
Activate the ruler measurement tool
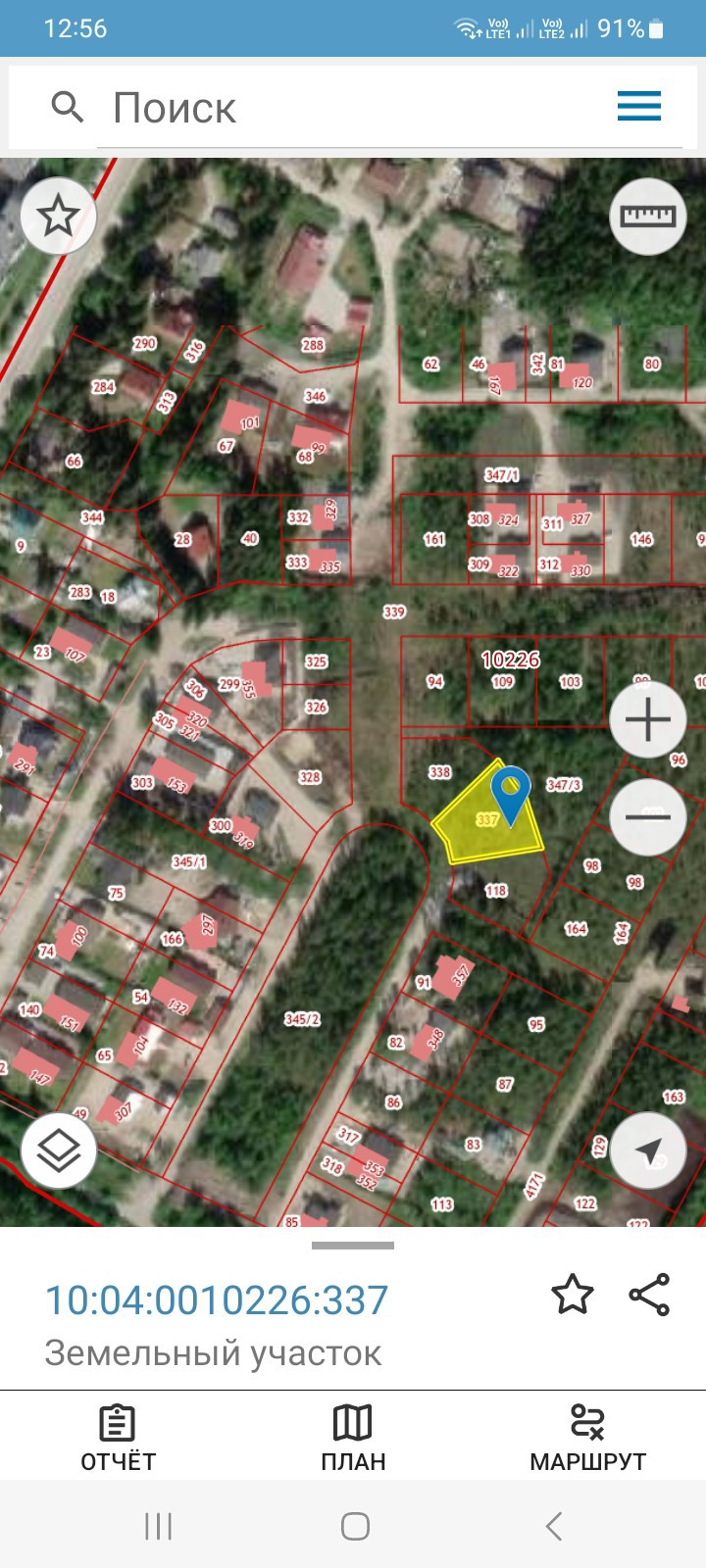point(647,216)
